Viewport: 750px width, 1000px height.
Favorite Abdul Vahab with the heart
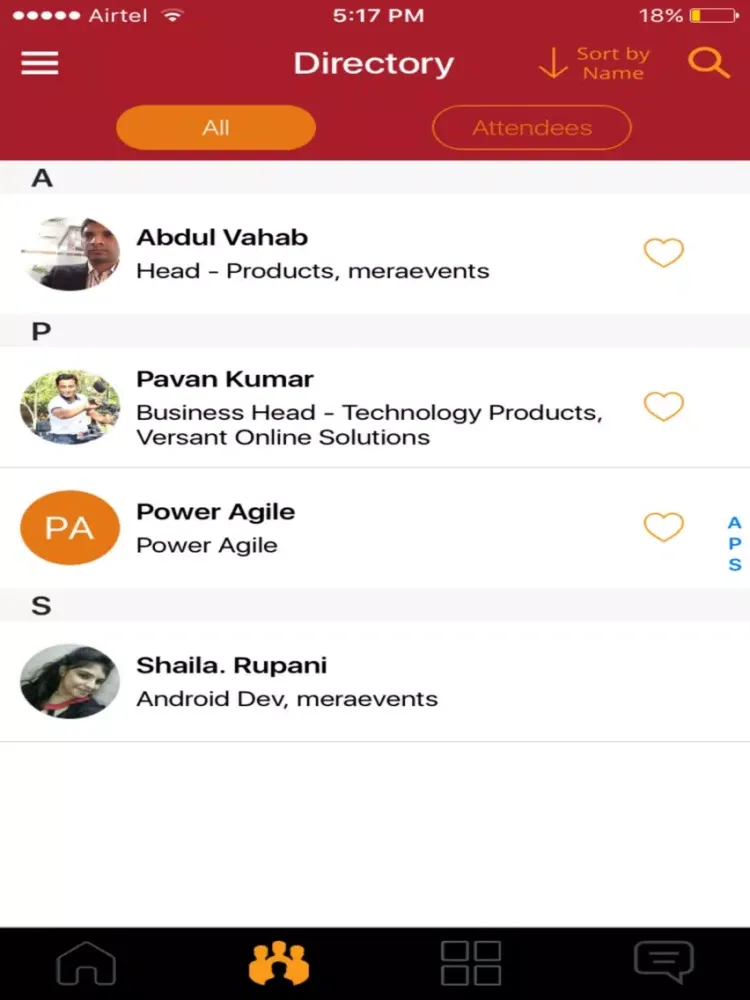pos(663,253)
